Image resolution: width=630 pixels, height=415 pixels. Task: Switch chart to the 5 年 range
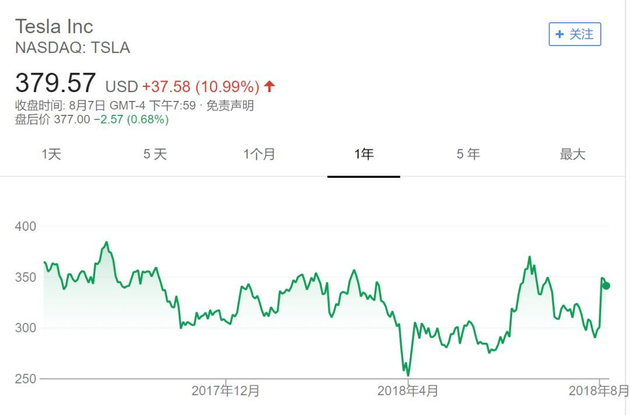(x=468, y=154)
